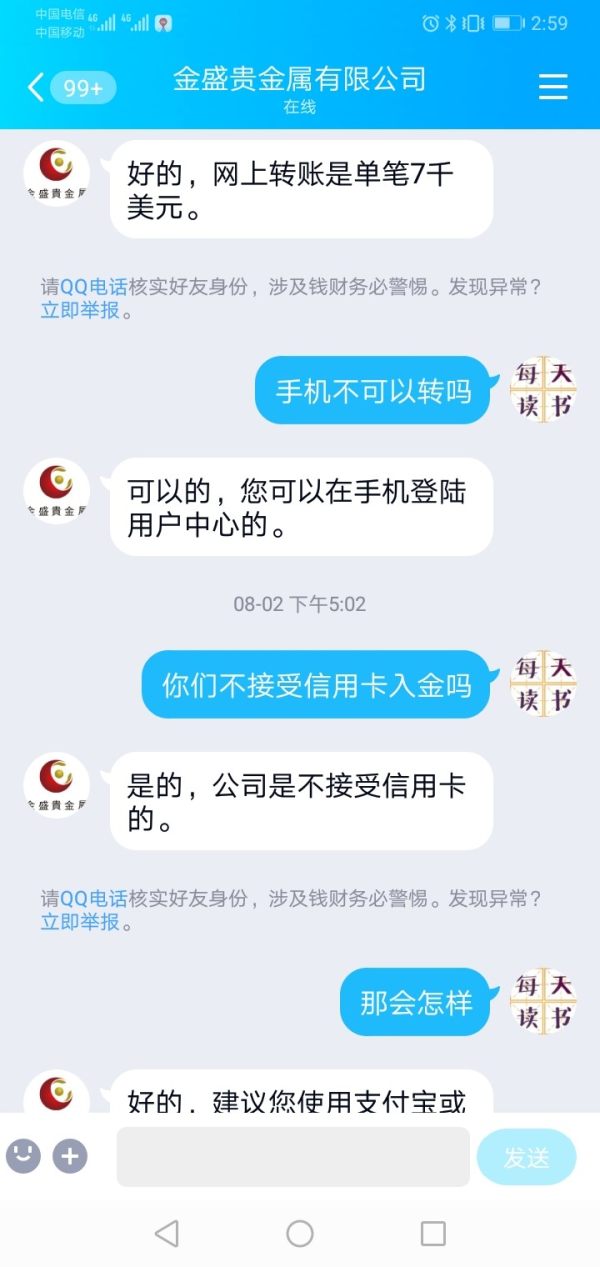Focus the message text field
Screen dimensions: 600x1267
293,1157
